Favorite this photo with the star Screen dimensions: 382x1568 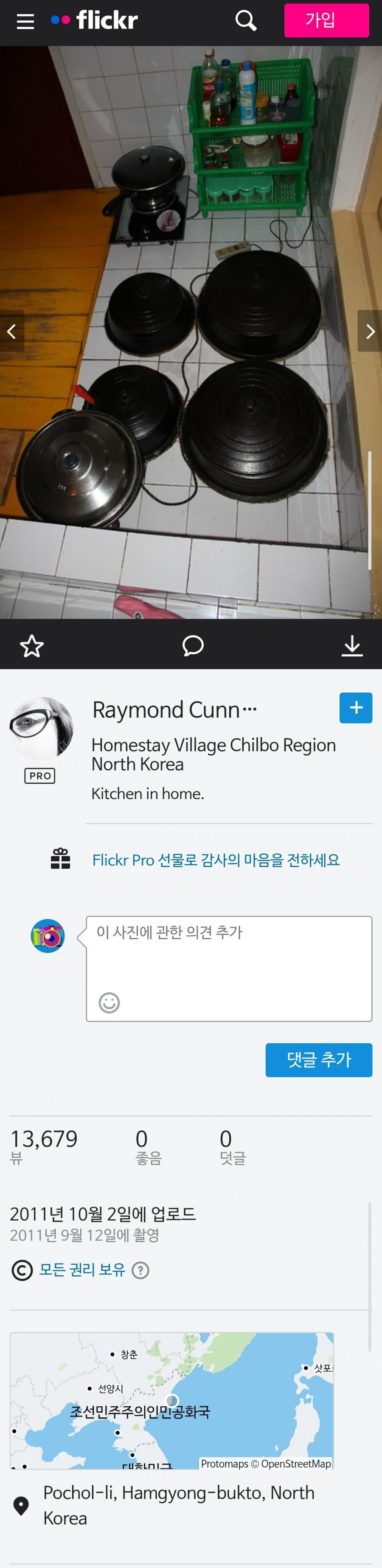[x=32, y=646]
